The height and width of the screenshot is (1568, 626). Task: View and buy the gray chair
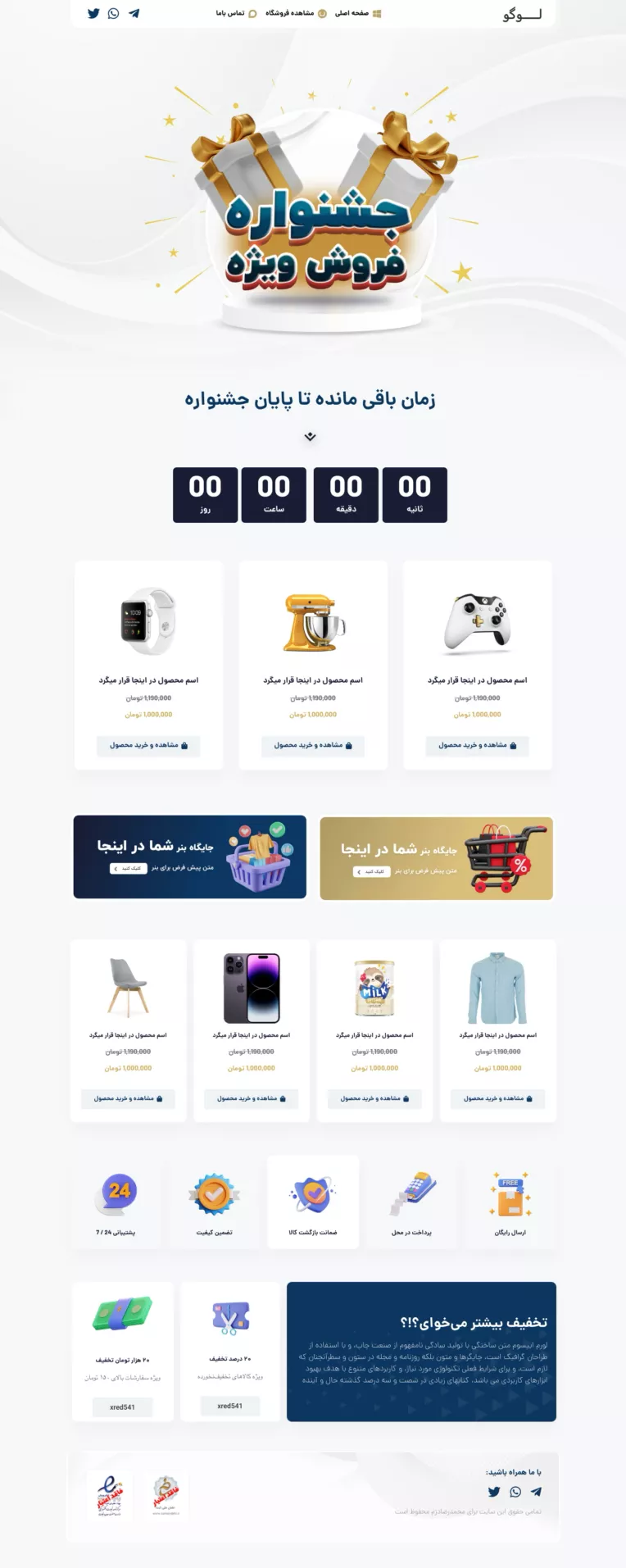click(128, 1098)
